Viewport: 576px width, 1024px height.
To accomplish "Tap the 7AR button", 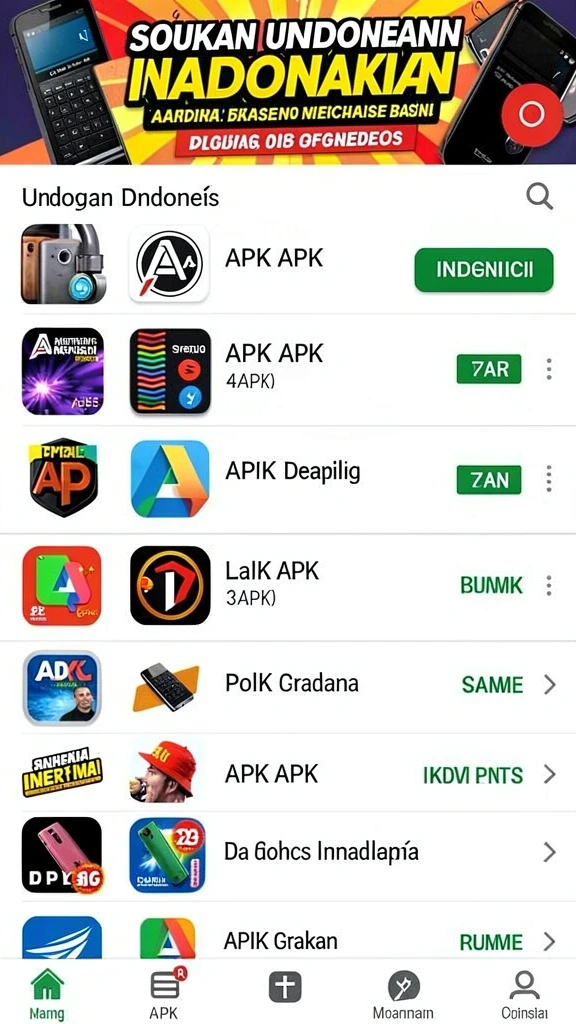I will coord(489,370).
